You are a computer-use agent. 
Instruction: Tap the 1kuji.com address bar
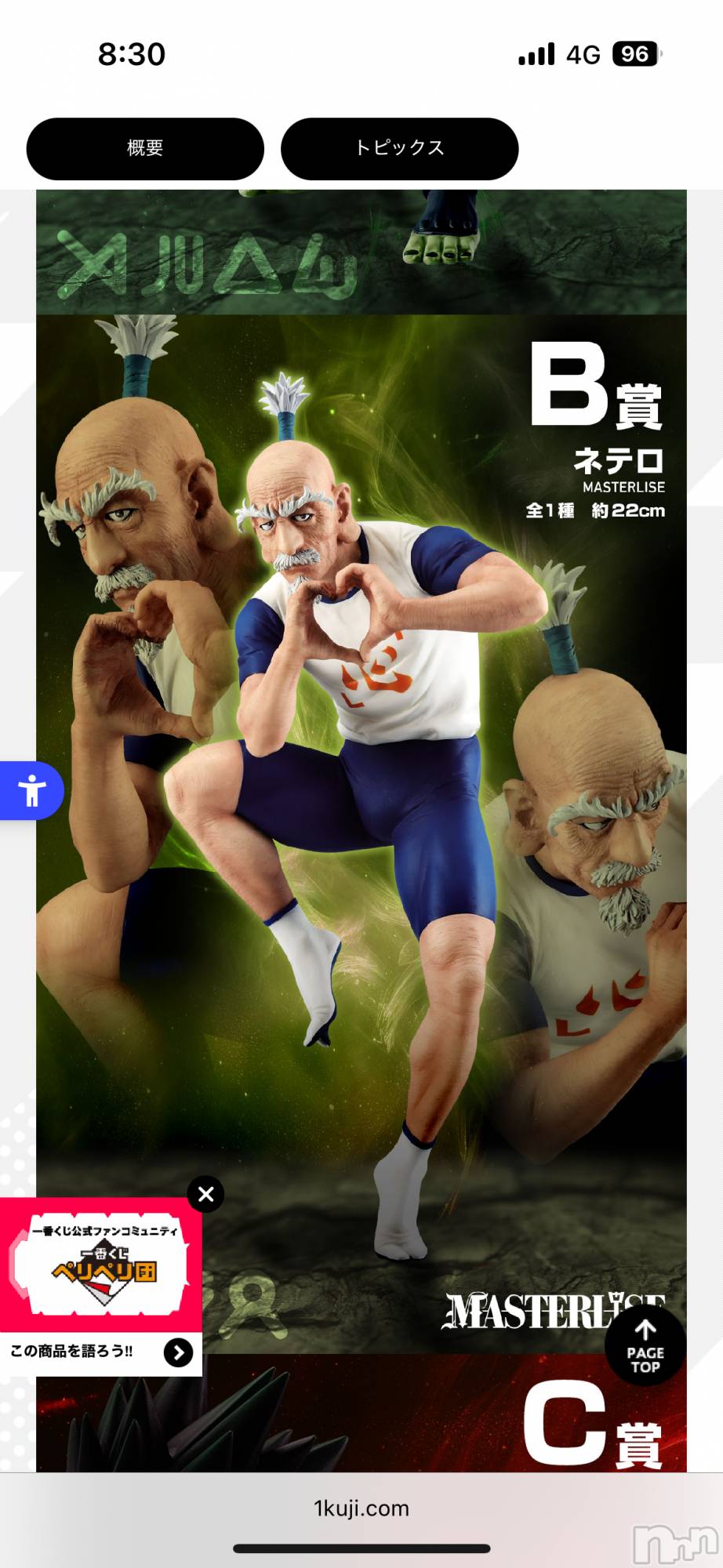(361, 1508)
